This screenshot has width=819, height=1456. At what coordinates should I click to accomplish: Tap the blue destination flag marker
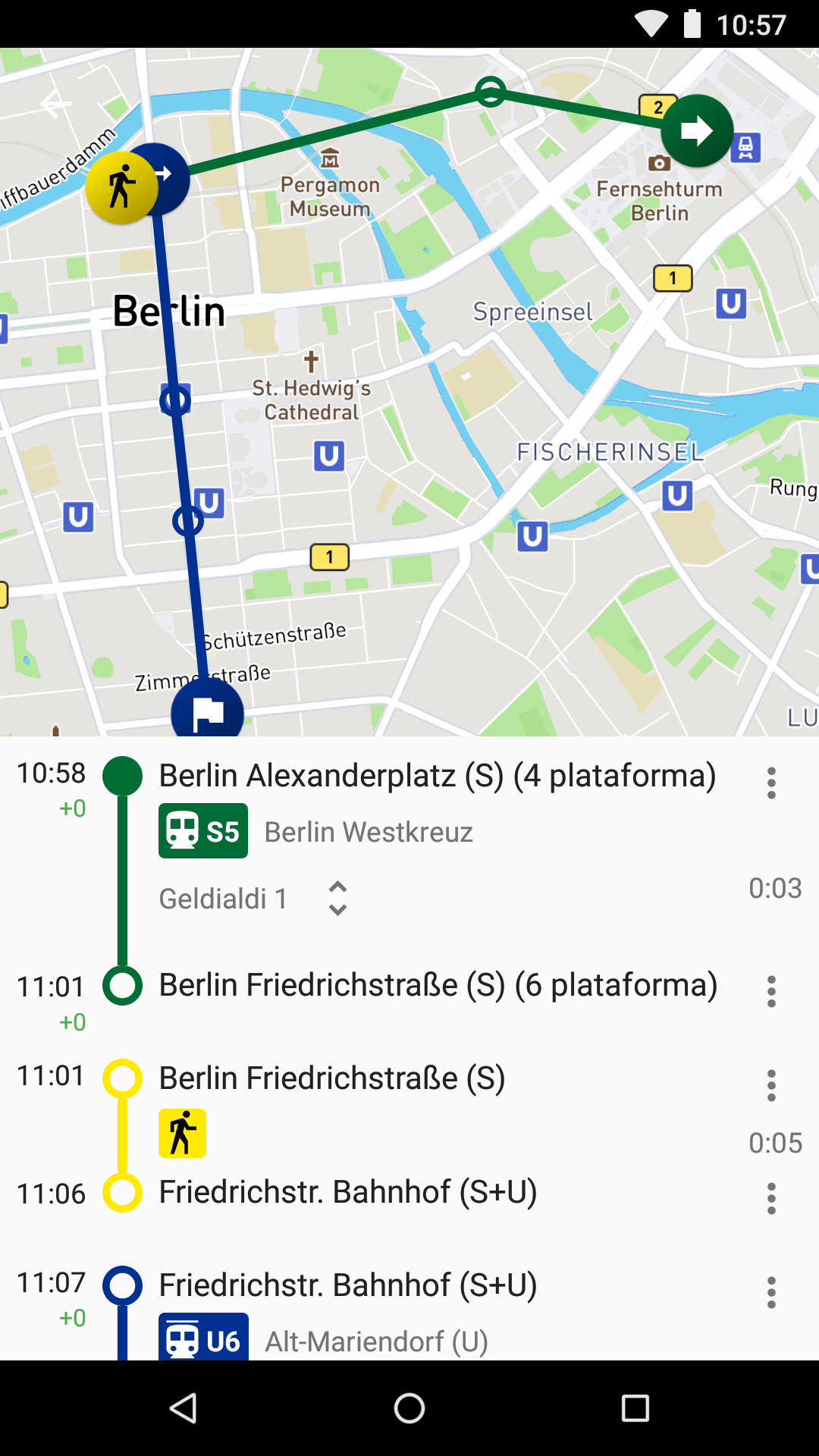click(x=207, y=713)
